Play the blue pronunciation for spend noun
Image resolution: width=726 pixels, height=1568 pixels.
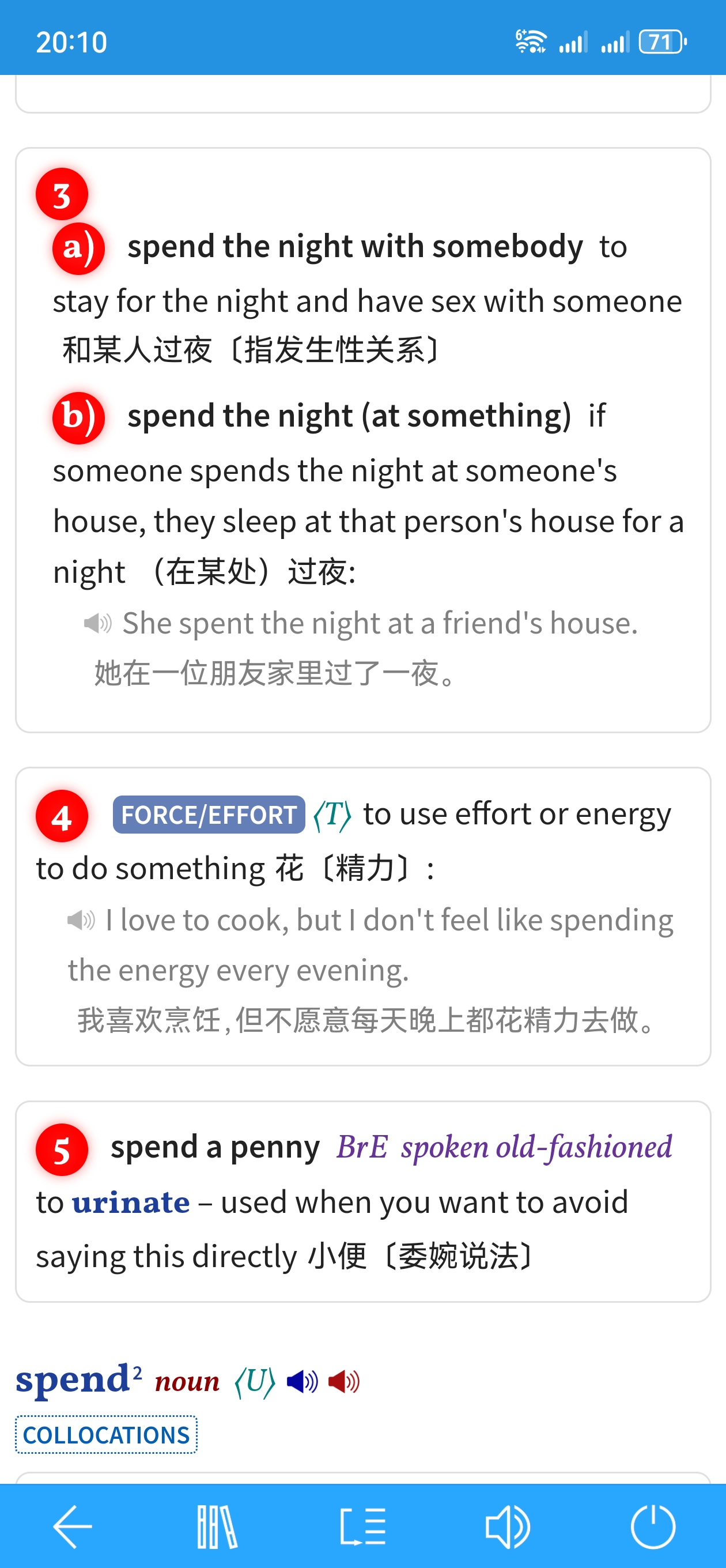tap(302, 1382)
